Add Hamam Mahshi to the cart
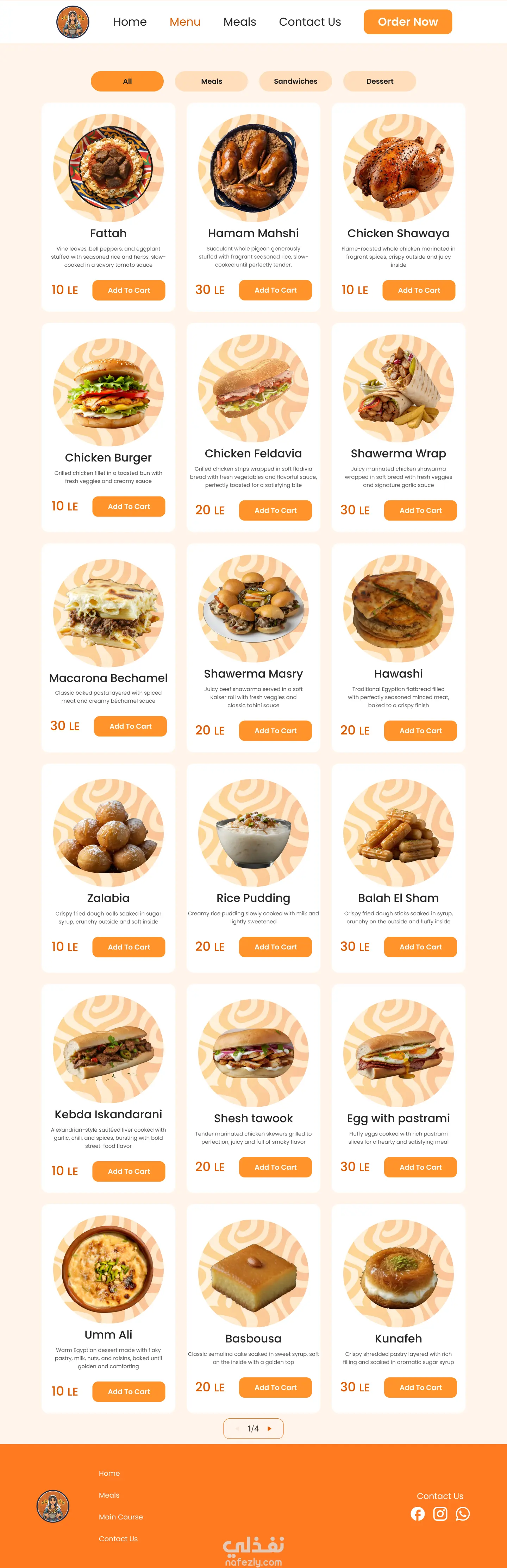Image resolution: width=507 pixels, height=1568 pixels. [x=275, y=290]
